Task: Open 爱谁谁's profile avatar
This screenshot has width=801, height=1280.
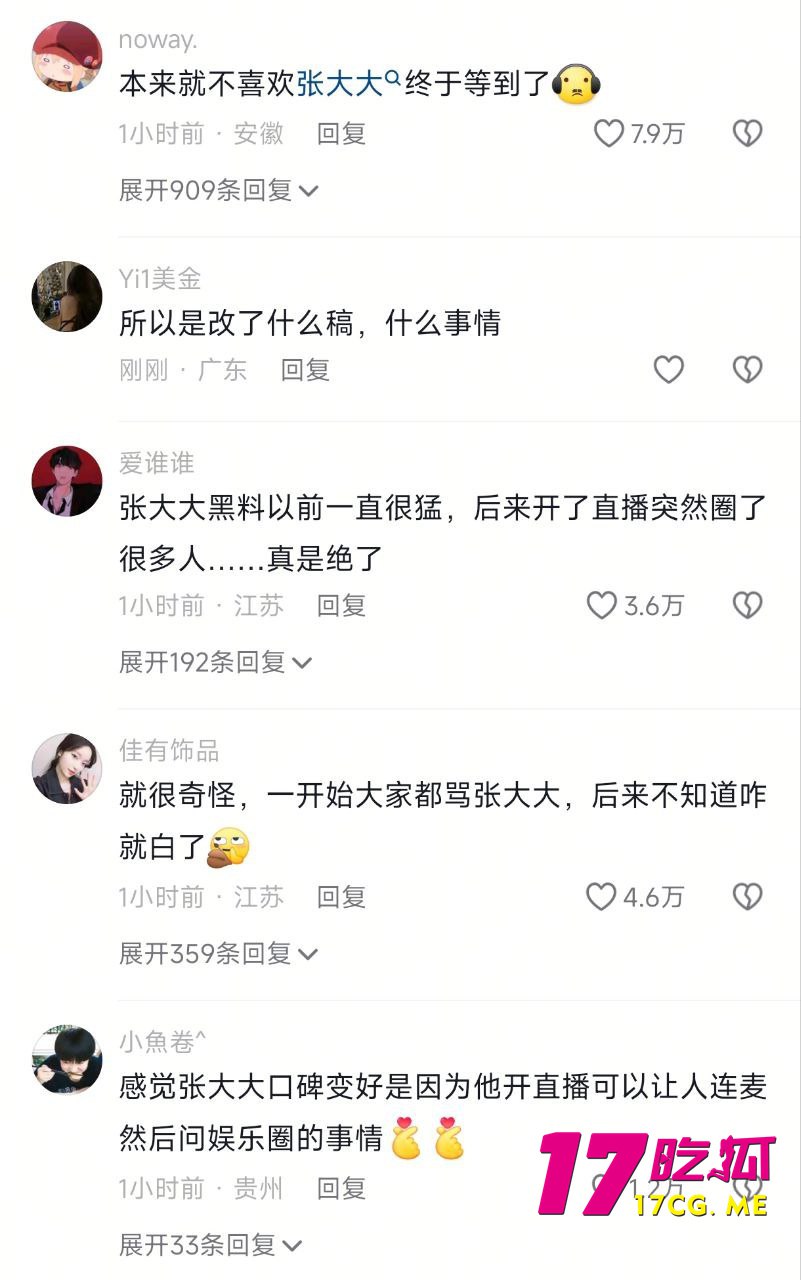Action: pyautogui.click(x=67, y=481)
